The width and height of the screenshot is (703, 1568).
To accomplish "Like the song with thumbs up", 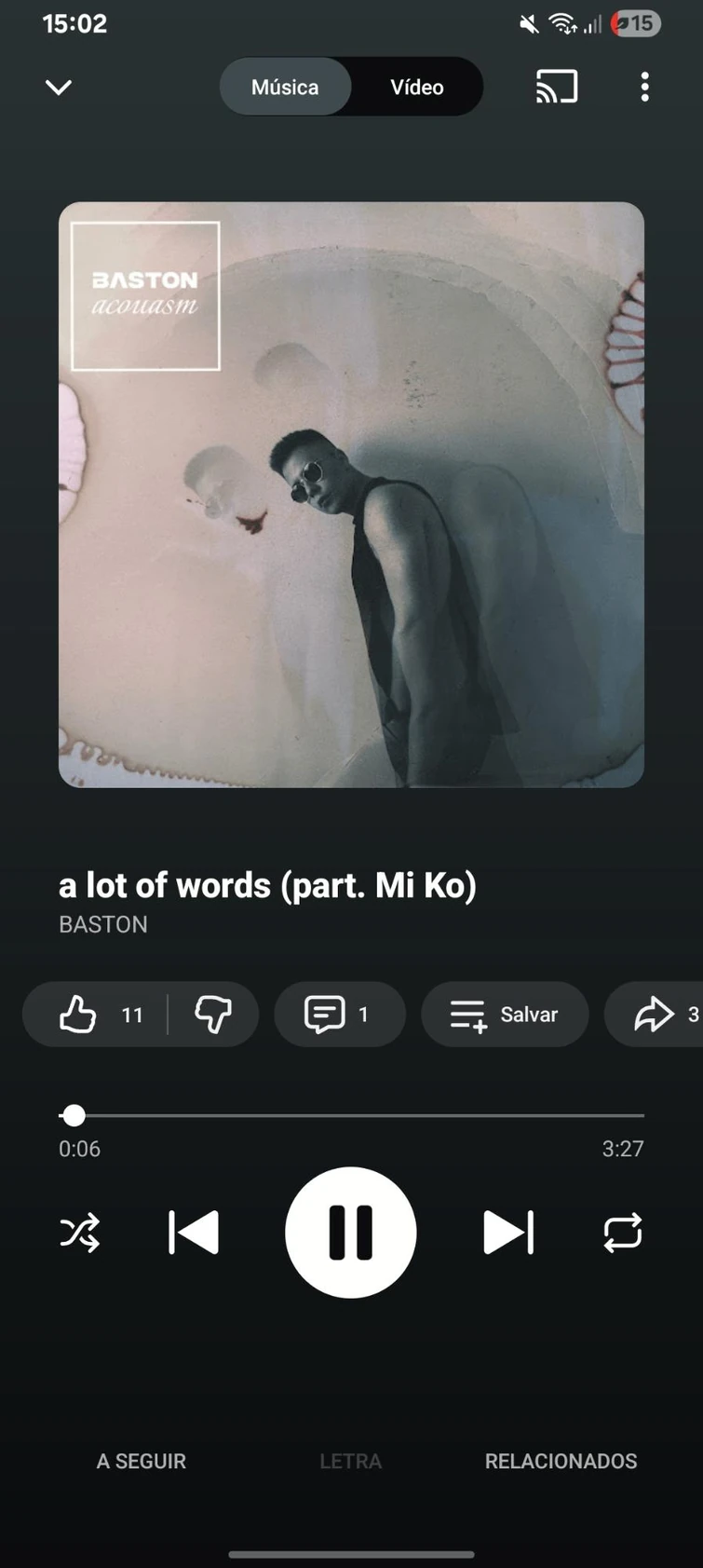I will pyautogui.click(x=95, y=1014).
